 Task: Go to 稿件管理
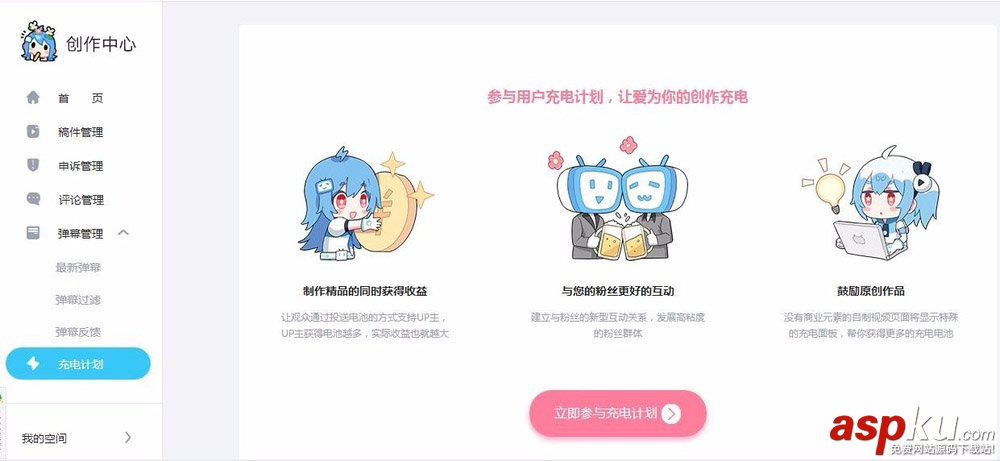(x=80, y=132)
